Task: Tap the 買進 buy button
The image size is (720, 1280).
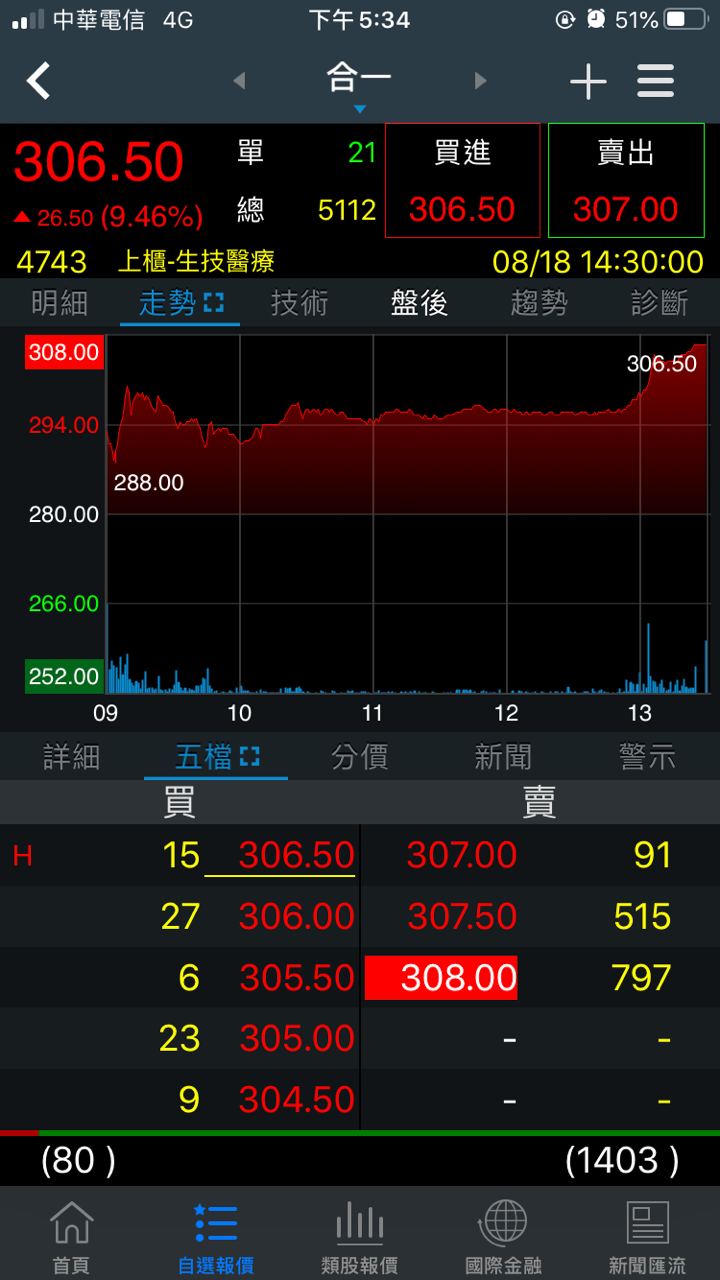Action: [x=462, y=181]
